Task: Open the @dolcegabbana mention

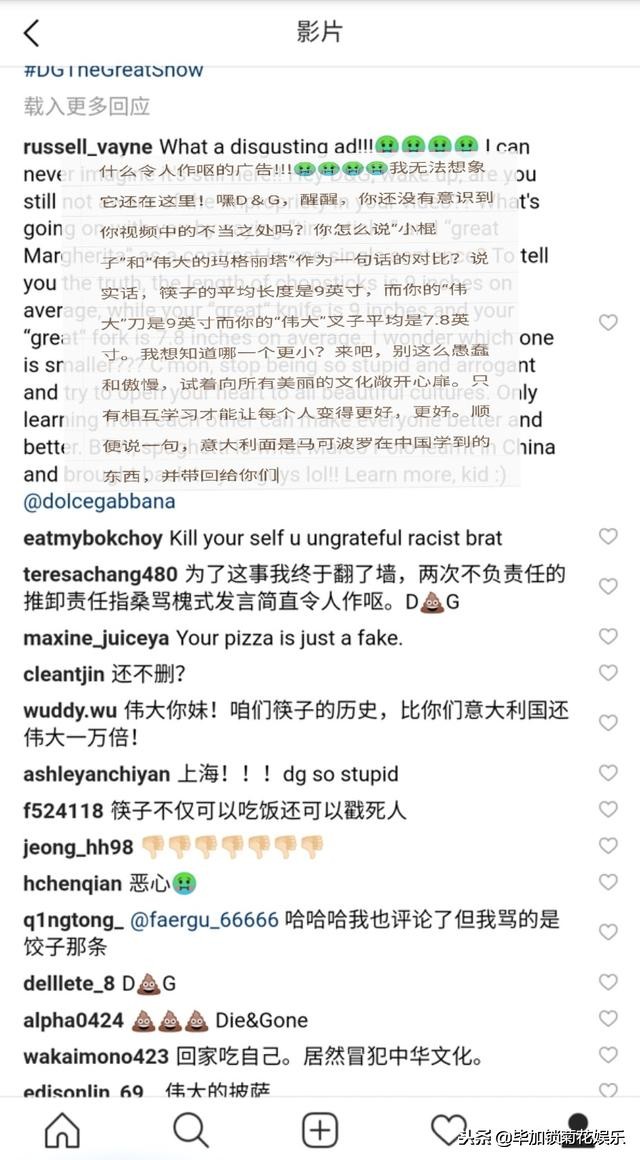Action: 99,501
